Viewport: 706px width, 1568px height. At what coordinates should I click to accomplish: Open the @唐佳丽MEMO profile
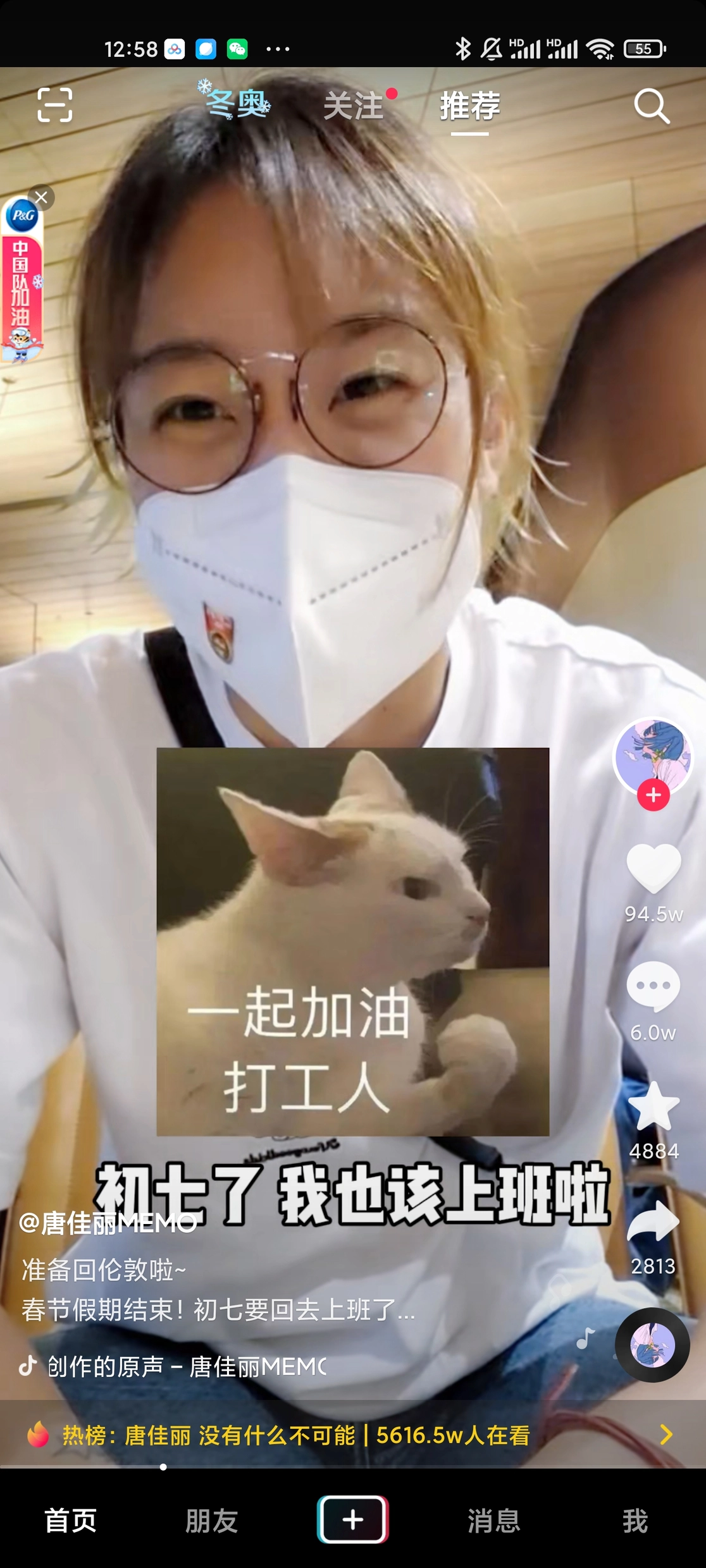pyautogui.click(x=108, y=1223)
